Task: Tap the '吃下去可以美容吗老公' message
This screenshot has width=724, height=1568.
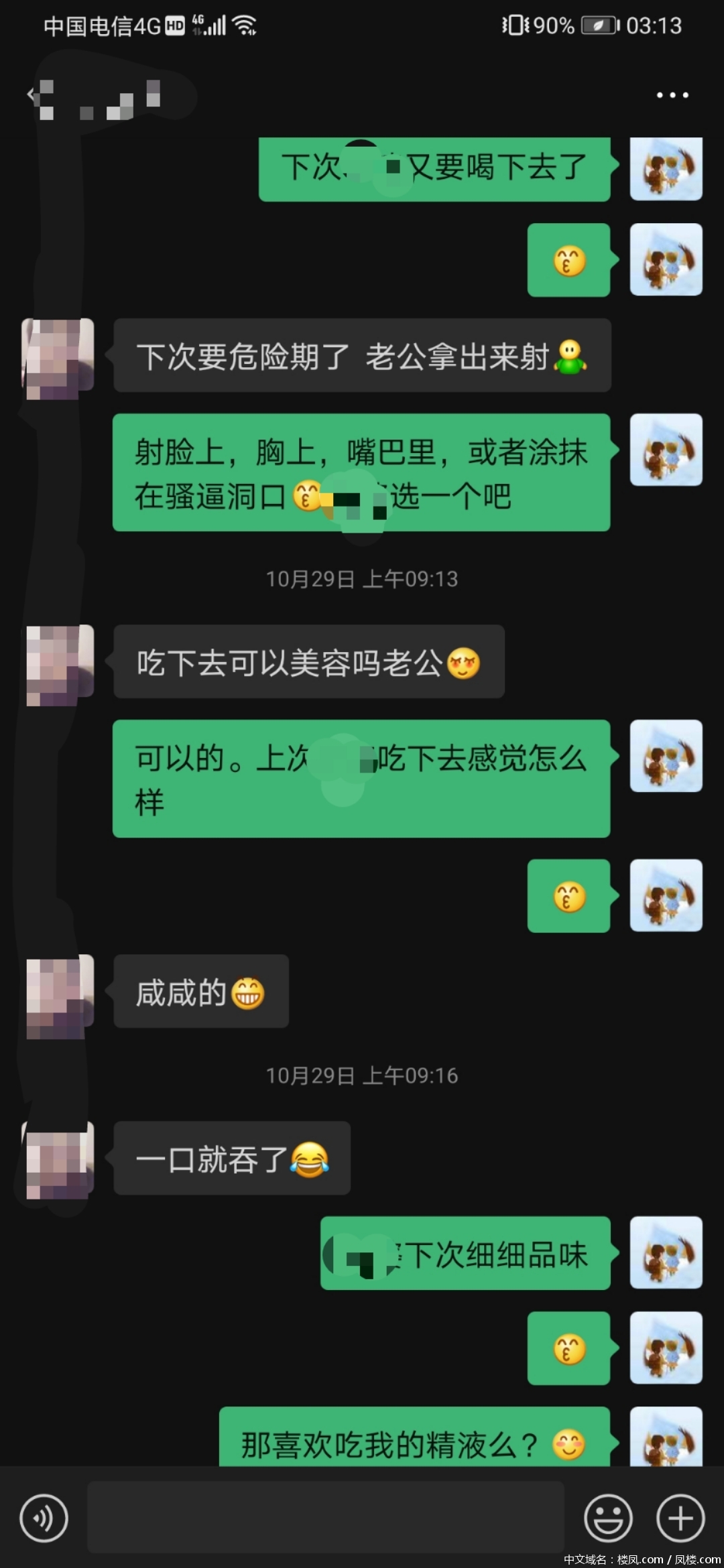Action: (308, 662)
